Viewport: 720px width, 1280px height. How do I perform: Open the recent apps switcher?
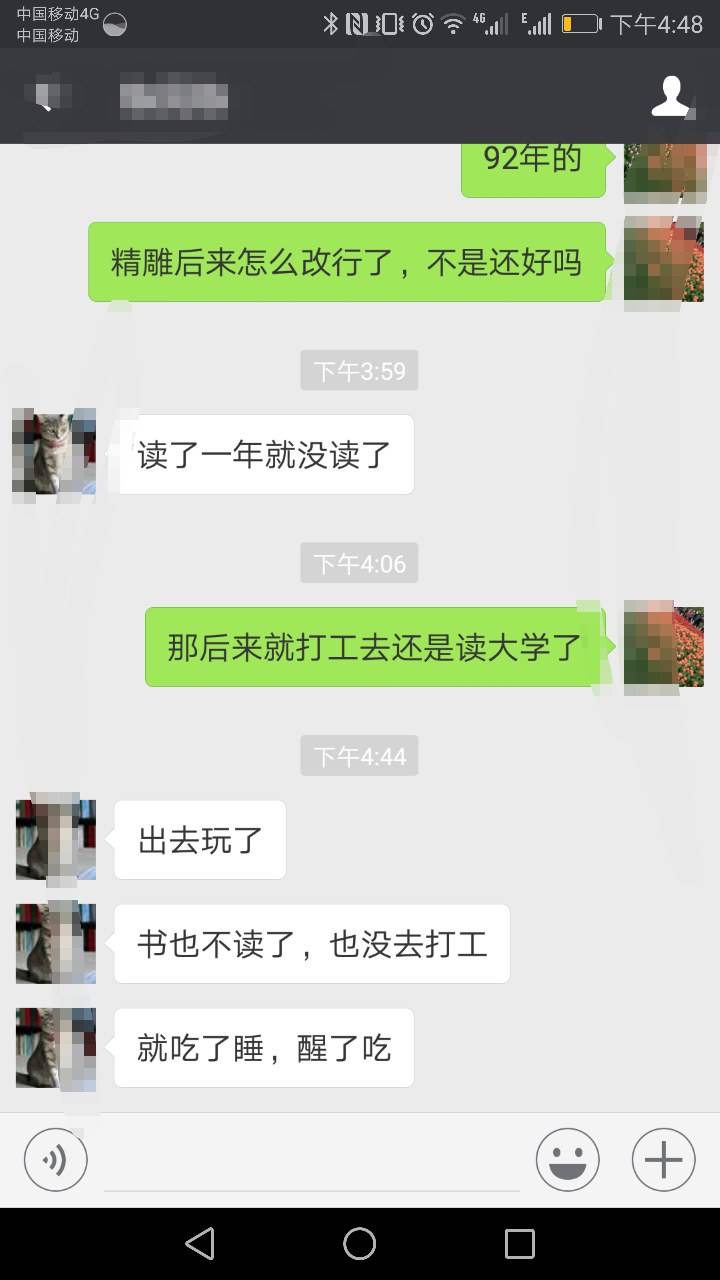520,1243
